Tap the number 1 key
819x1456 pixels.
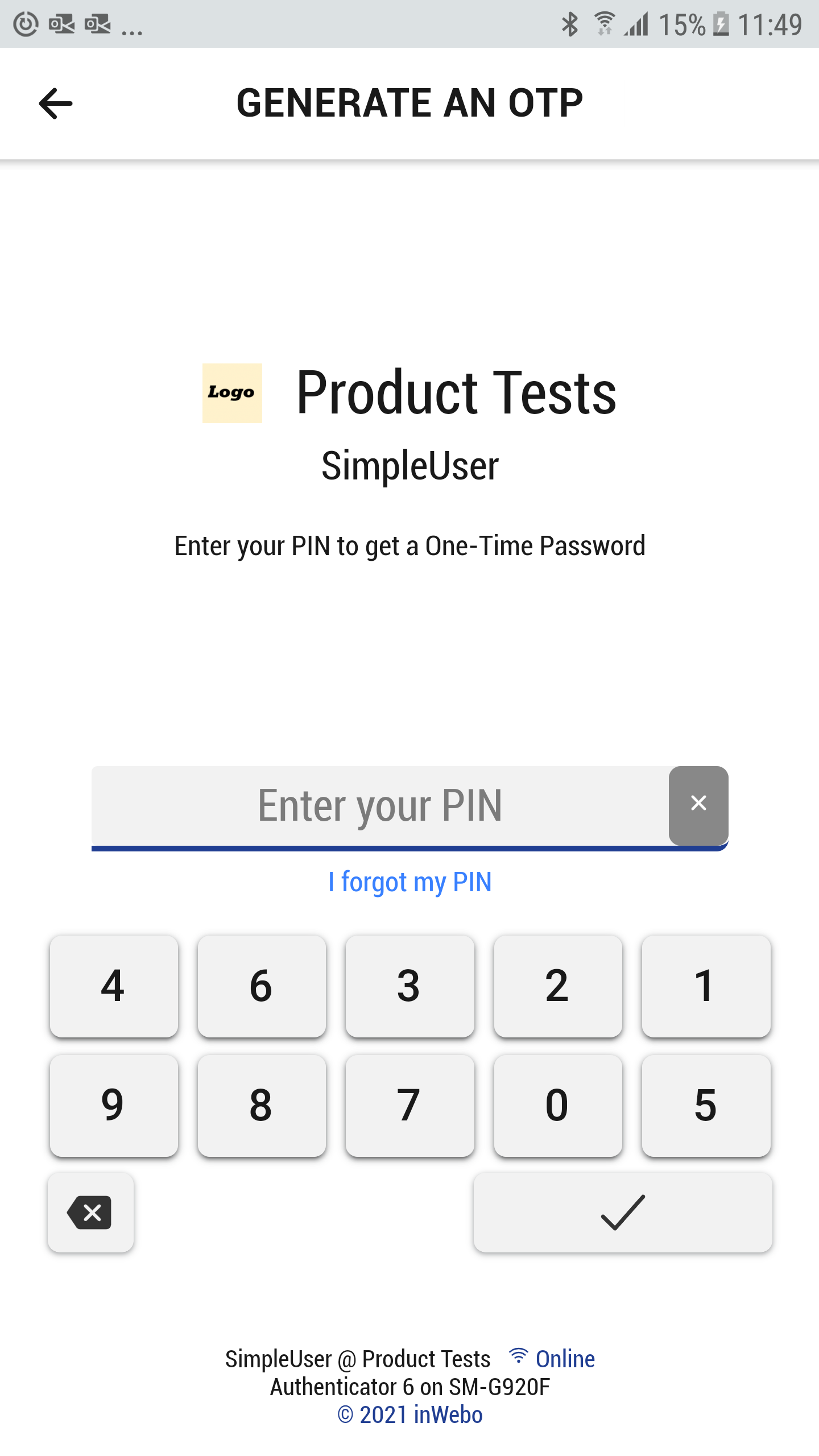pos(706,986)
